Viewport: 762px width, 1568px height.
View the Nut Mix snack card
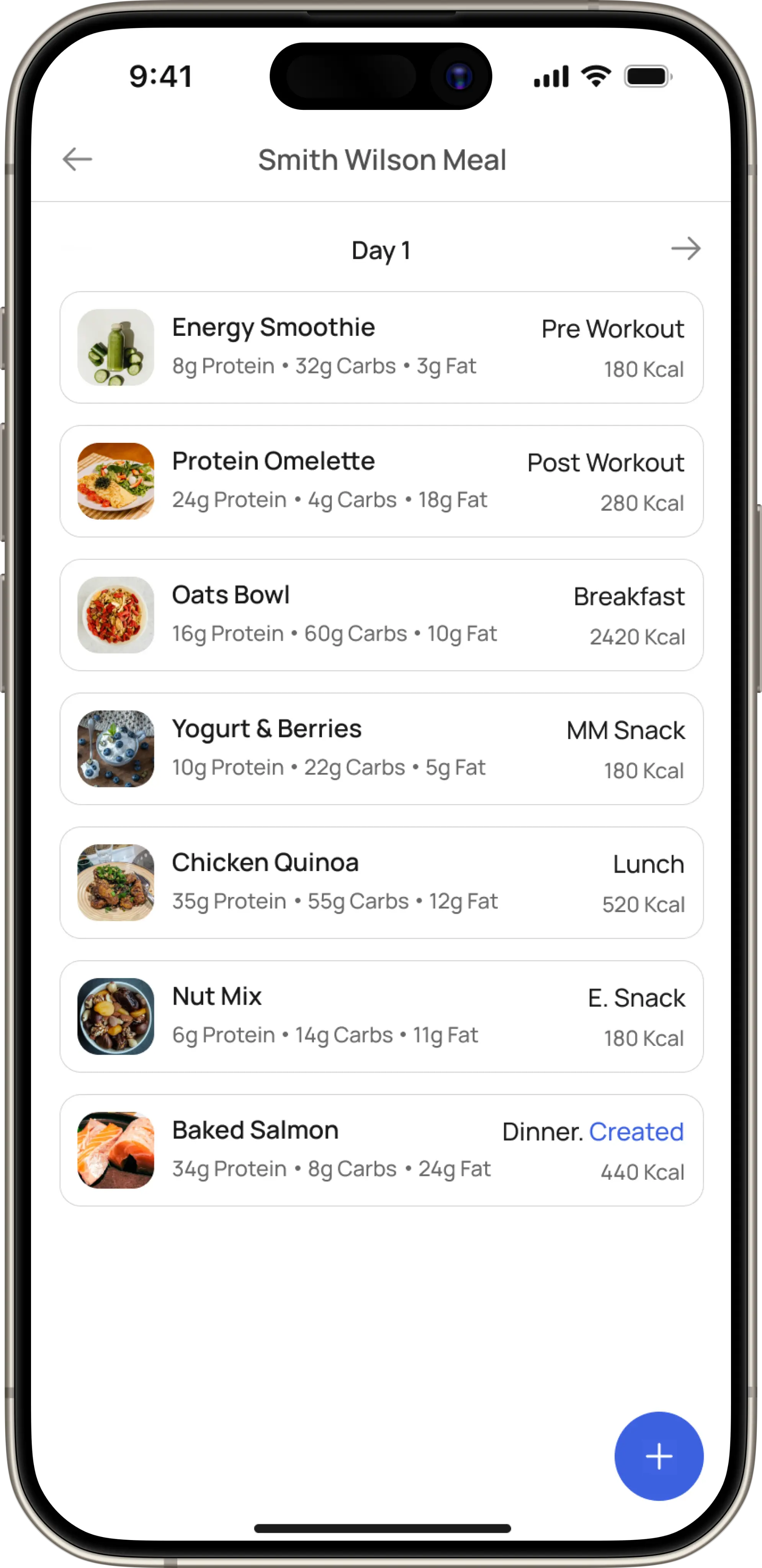[x=381, y=1016]
